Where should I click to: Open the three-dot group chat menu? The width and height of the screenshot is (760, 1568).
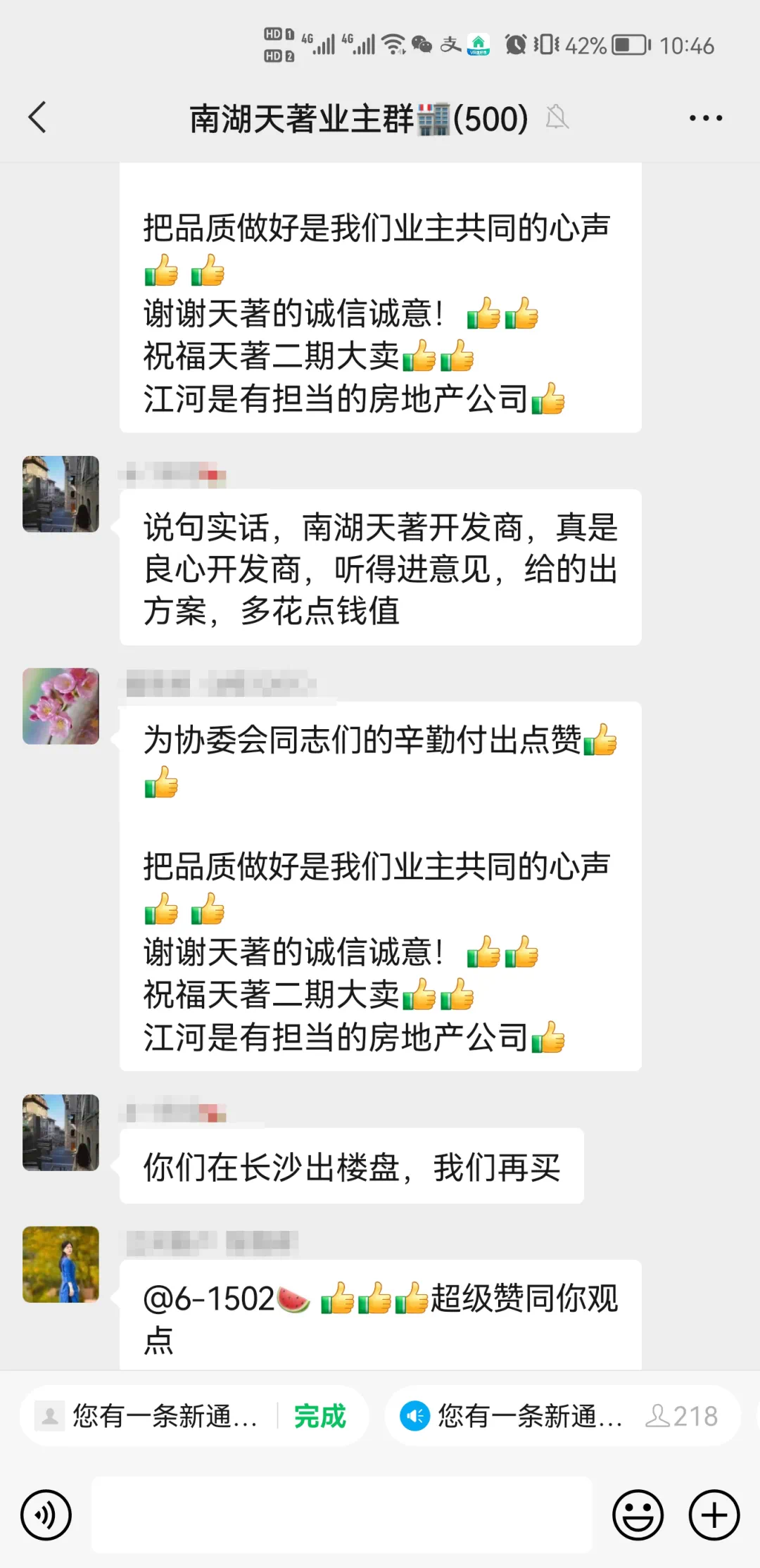tap(705, 118)
